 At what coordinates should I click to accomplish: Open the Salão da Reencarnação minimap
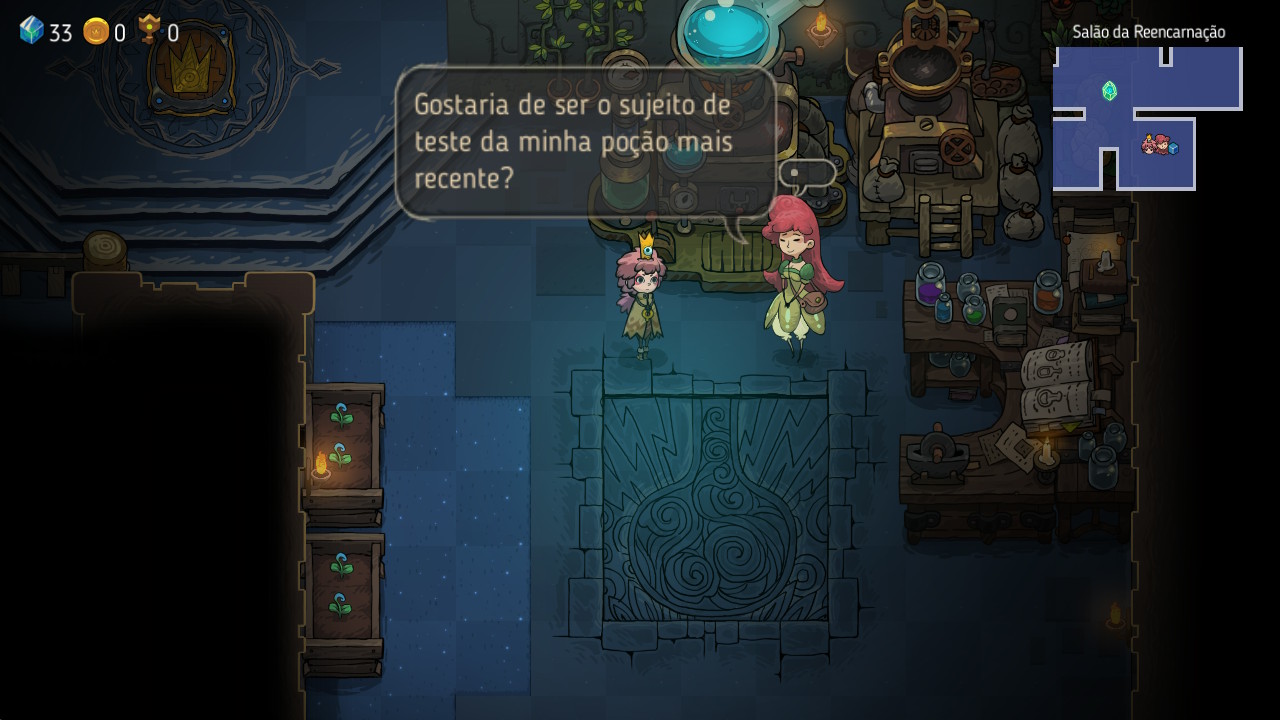click(x=1147, y=118)
